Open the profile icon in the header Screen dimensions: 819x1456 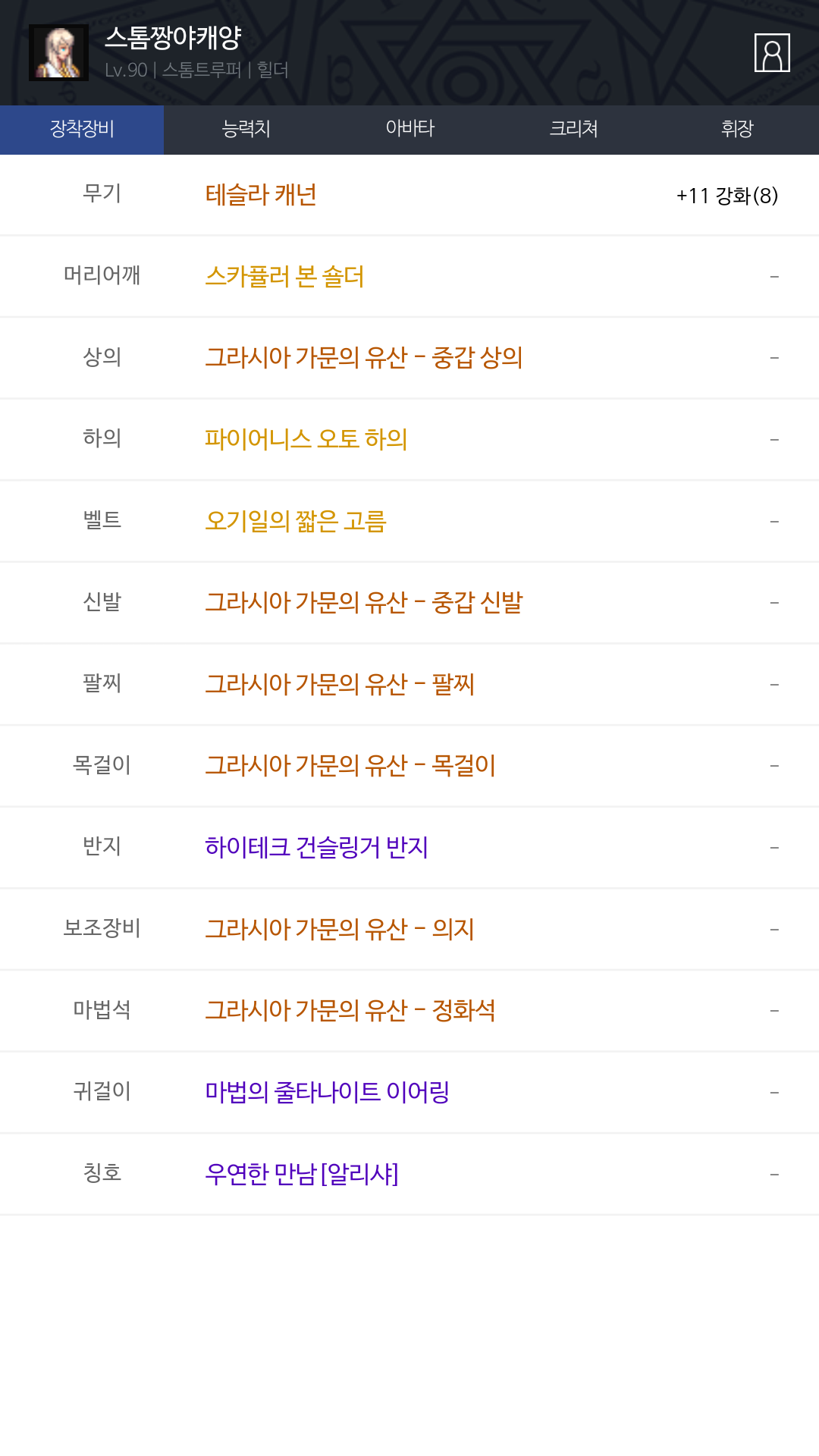click(772, 52)
